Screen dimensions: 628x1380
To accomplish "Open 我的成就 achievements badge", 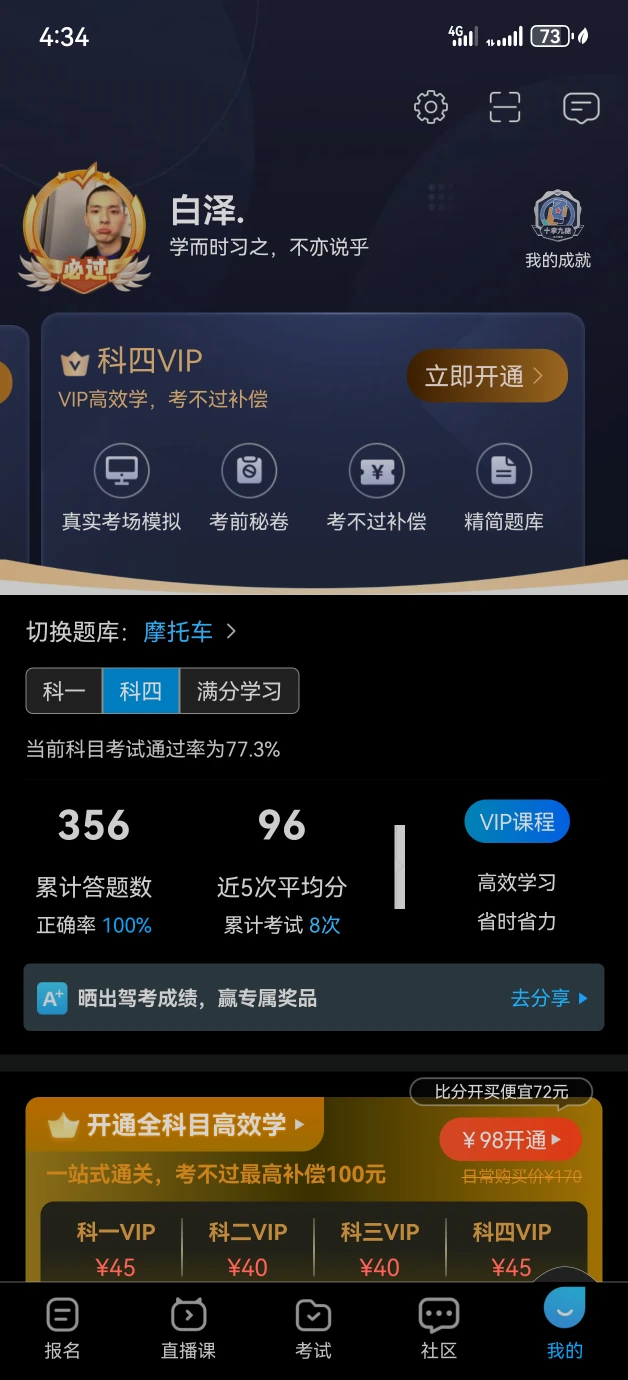I will (x=558, y=231).
